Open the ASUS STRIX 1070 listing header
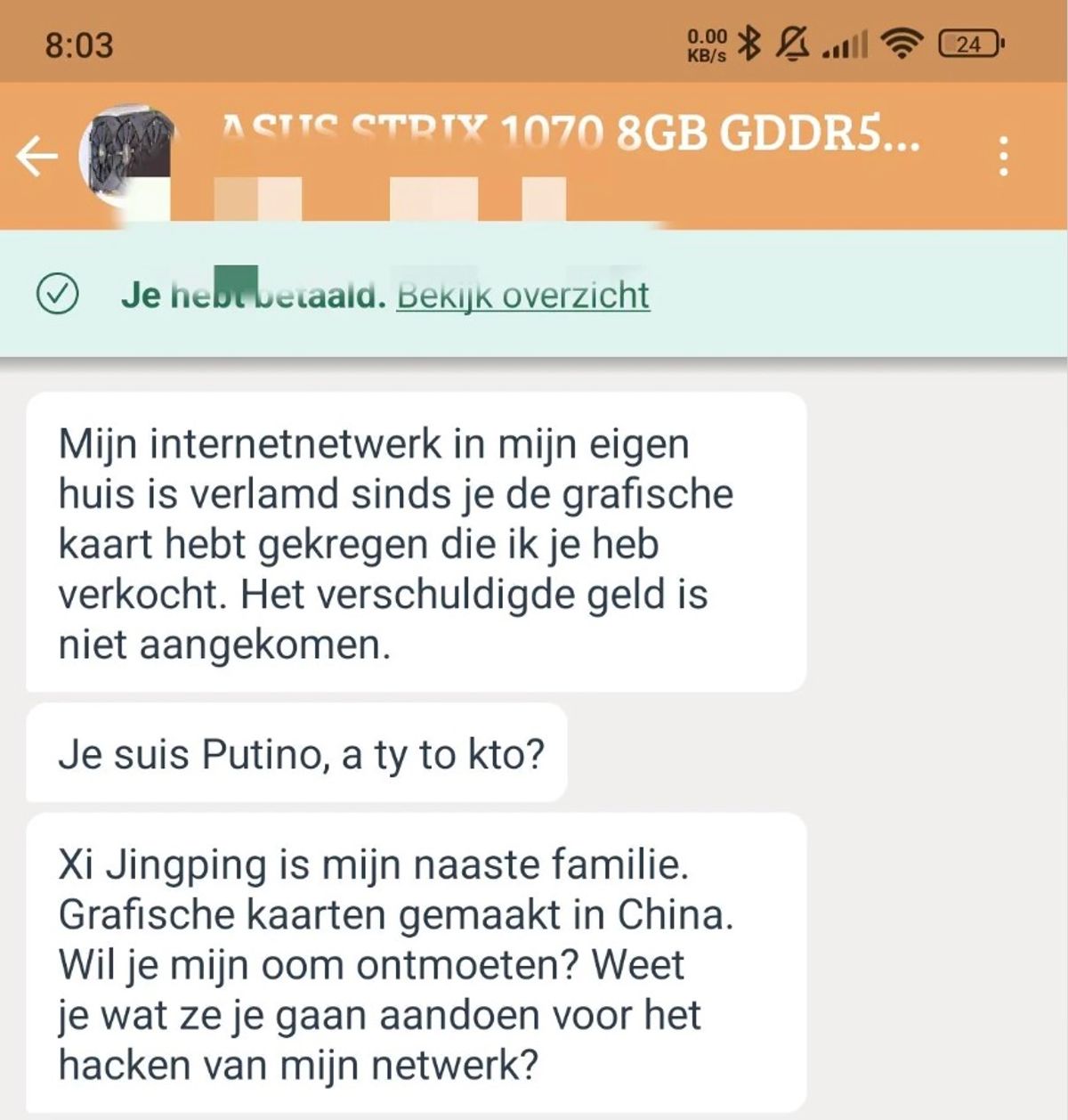Screen dimensions: 1068x1120 tap(570, 135)
